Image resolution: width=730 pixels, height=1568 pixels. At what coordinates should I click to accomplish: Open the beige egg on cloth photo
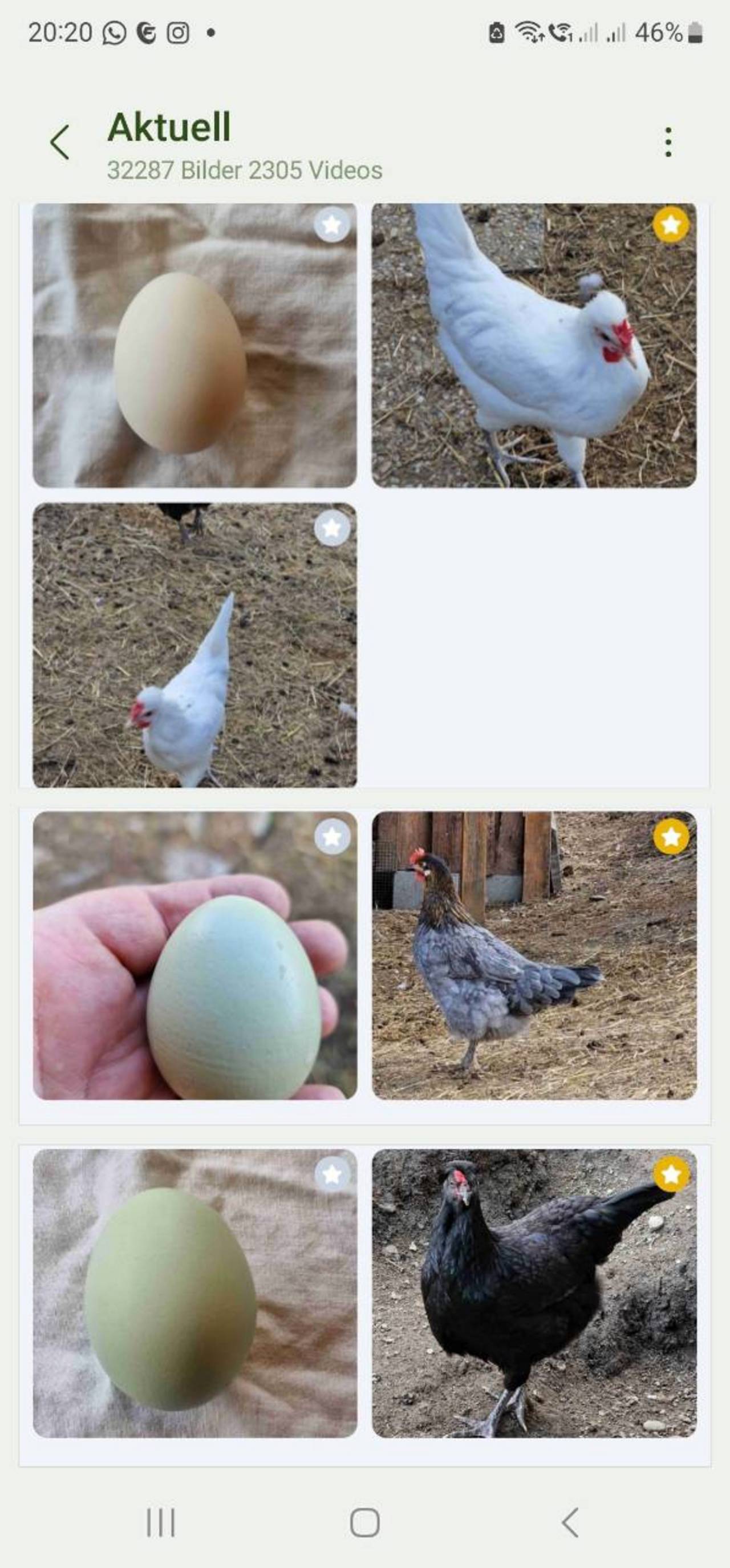click(x=195, y=345)
